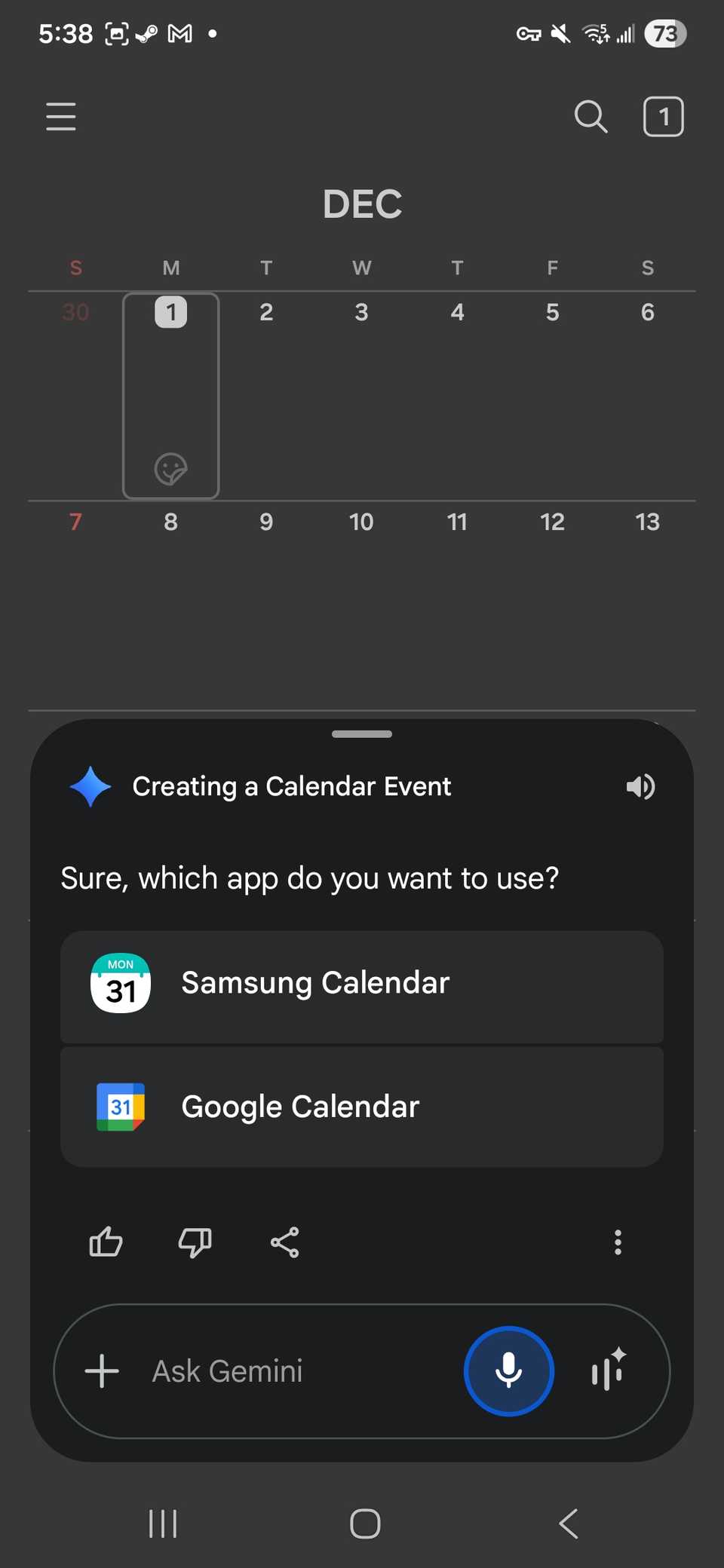Open calendar search

pos(591,117)
